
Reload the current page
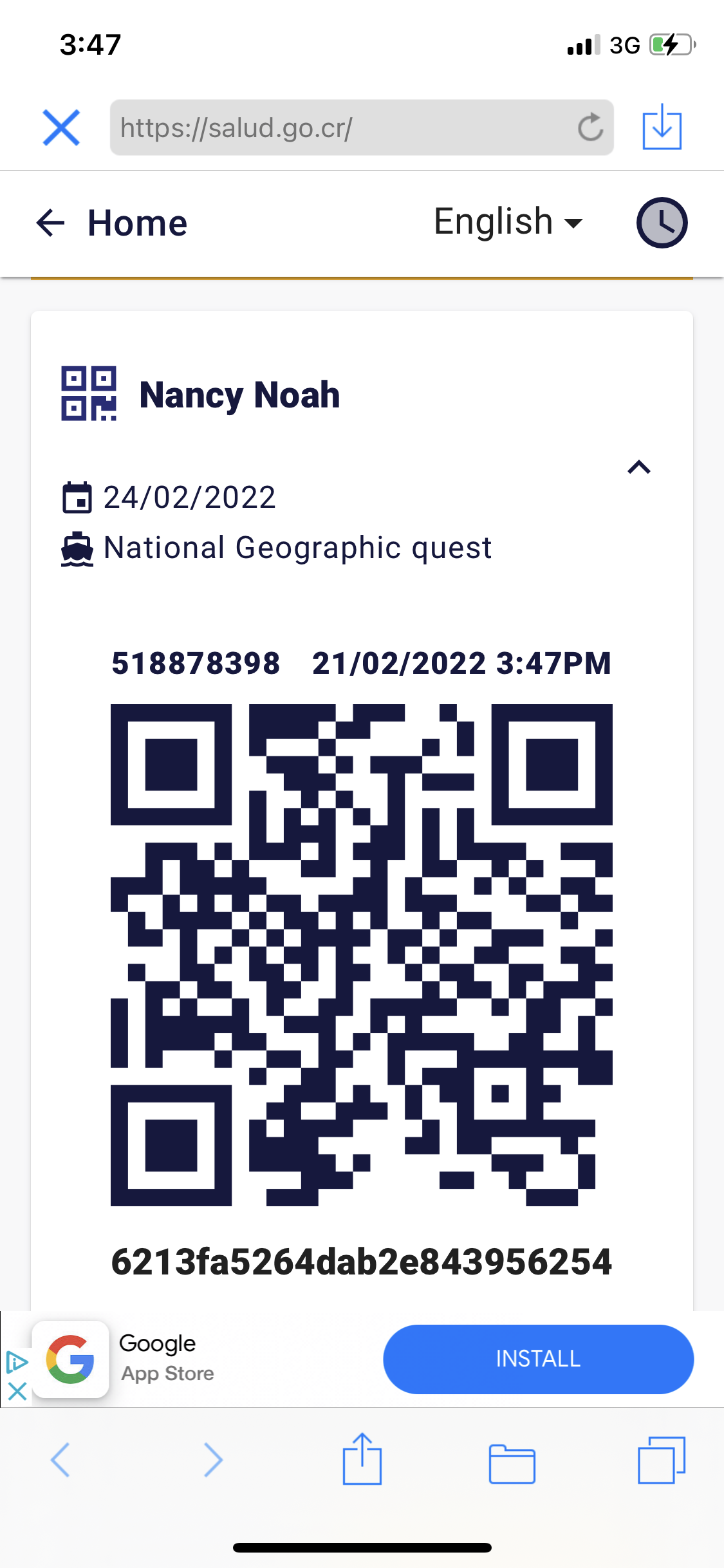pos(589,127)
